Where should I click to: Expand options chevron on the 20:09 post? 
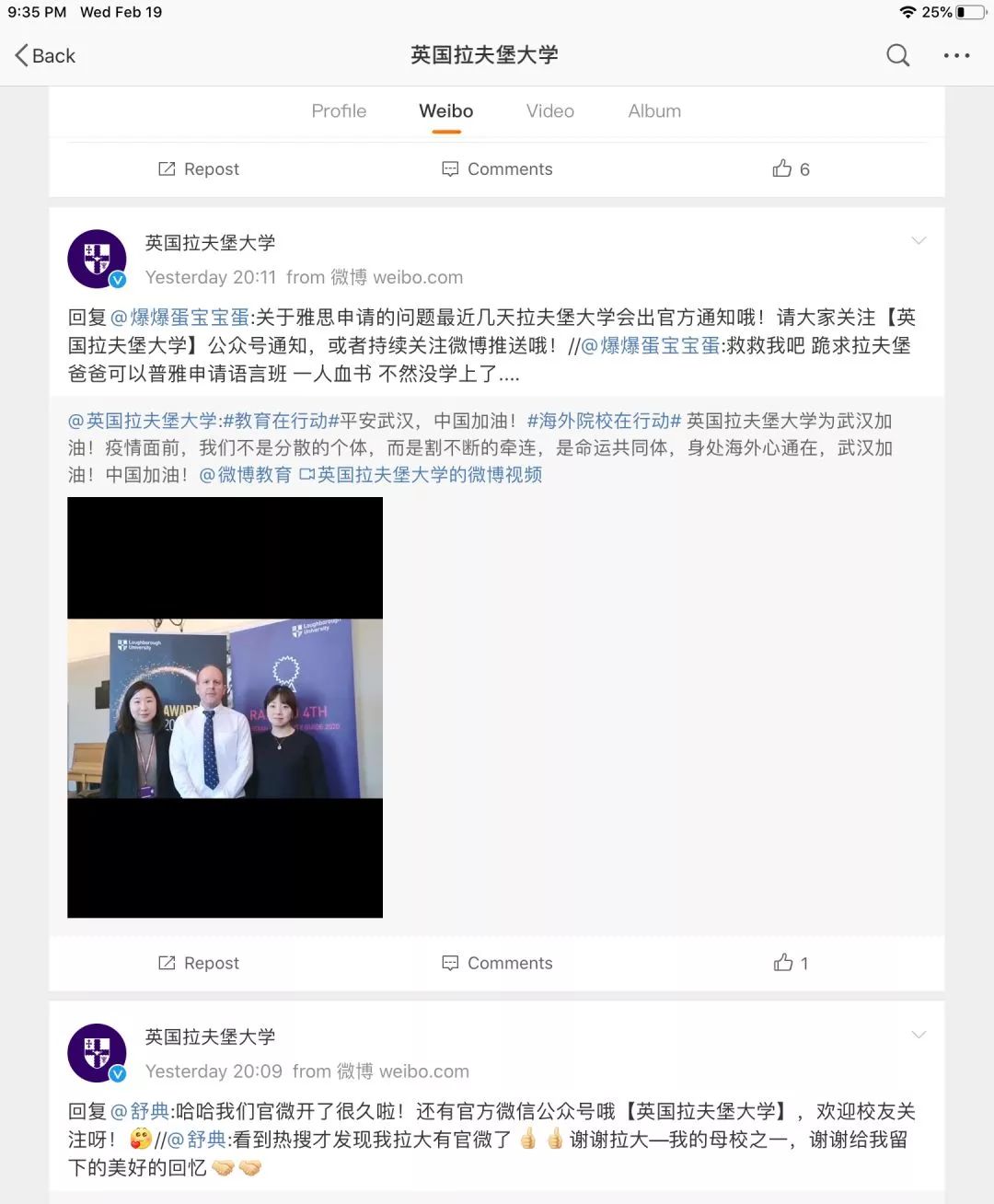tap(918, 1036)
